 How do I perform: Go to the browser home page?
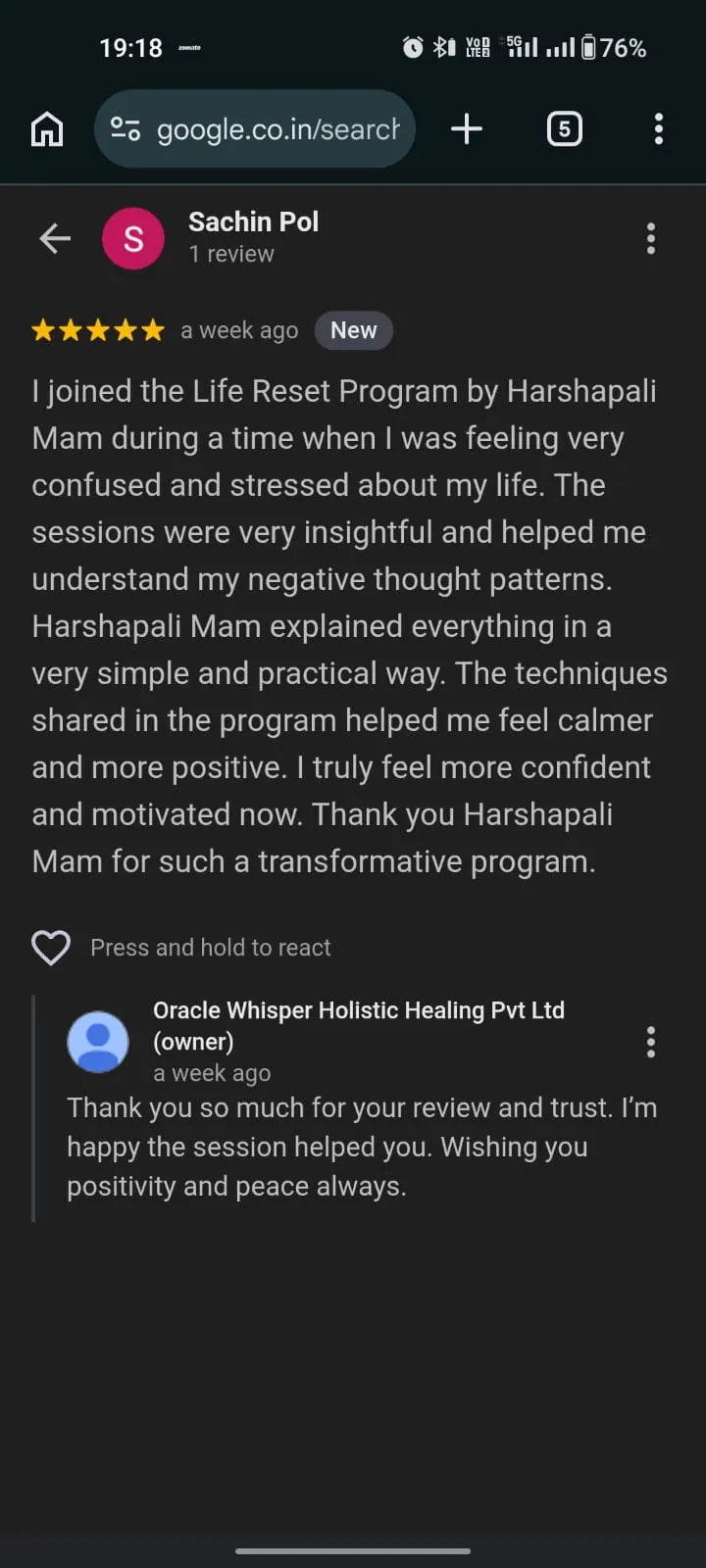coord(47,129)
